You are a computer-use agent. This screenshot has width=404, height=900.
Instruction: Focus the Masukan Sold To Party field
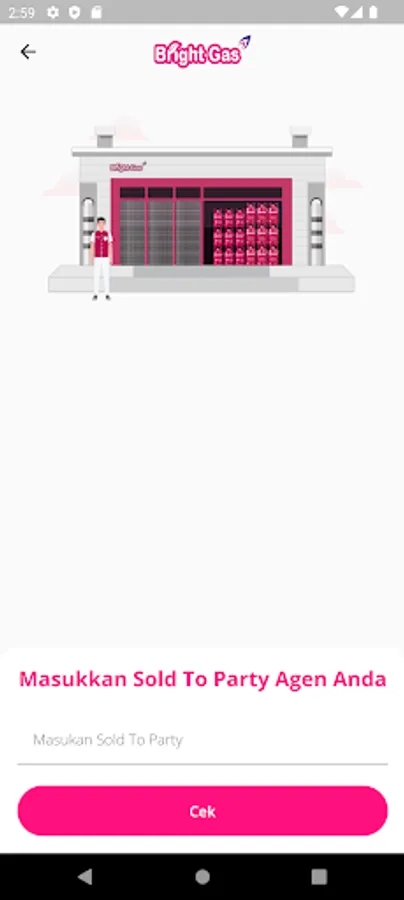pos(202,740)
